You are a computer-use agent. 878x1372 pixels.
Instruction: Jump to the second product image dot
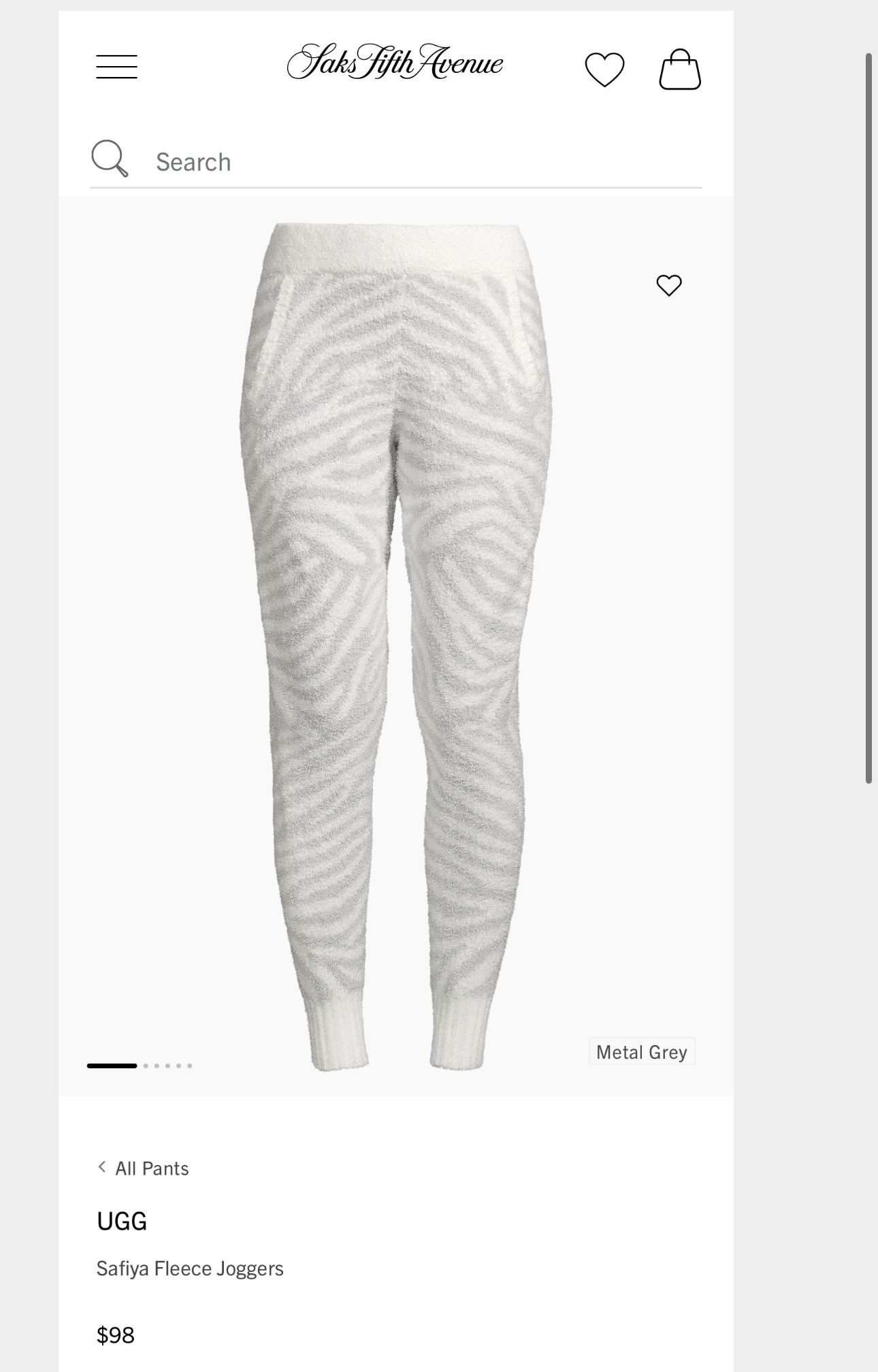[146, 1066]
